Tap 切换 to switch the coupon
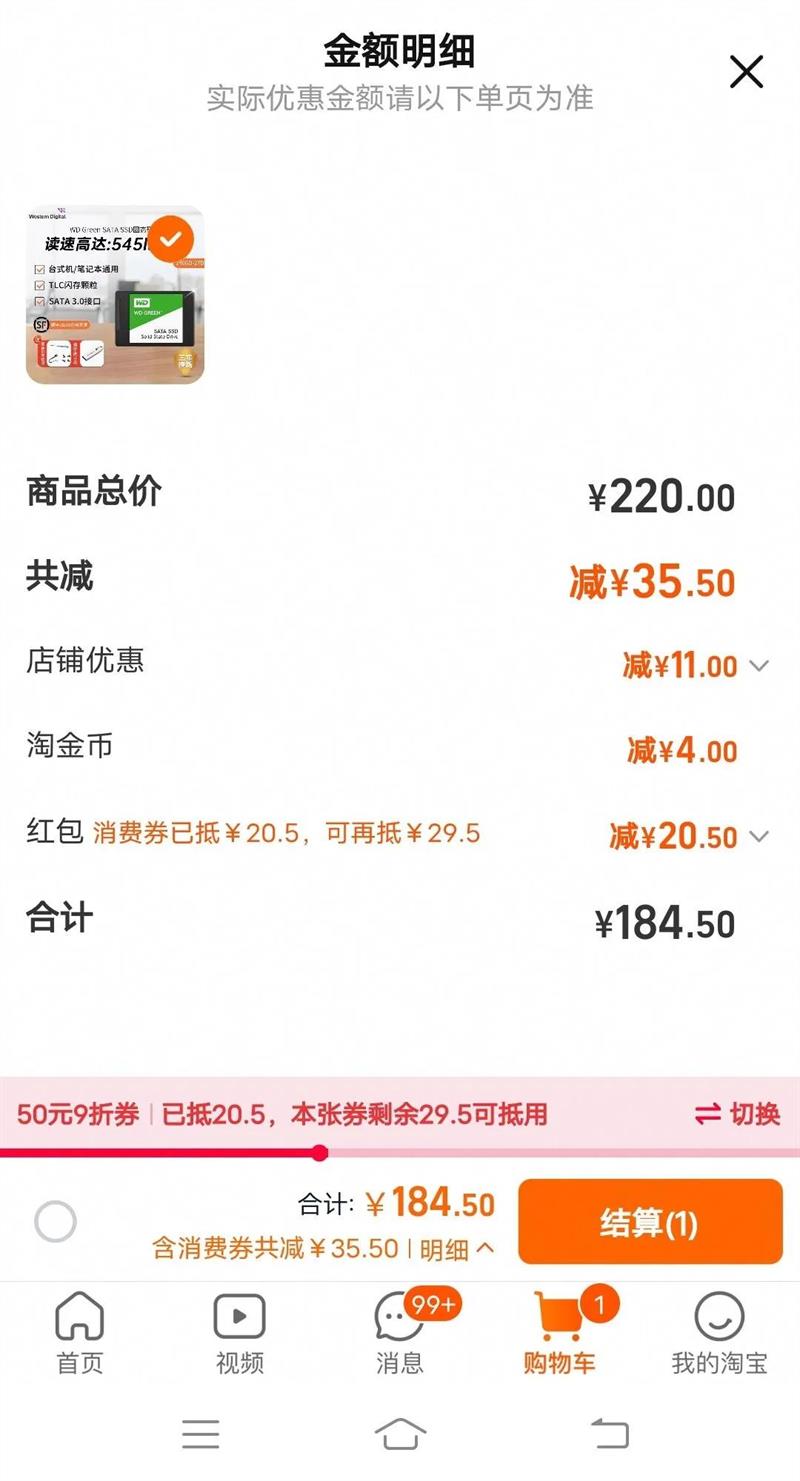Screen dimensions: 800x1481 (x=737, y=1114)
